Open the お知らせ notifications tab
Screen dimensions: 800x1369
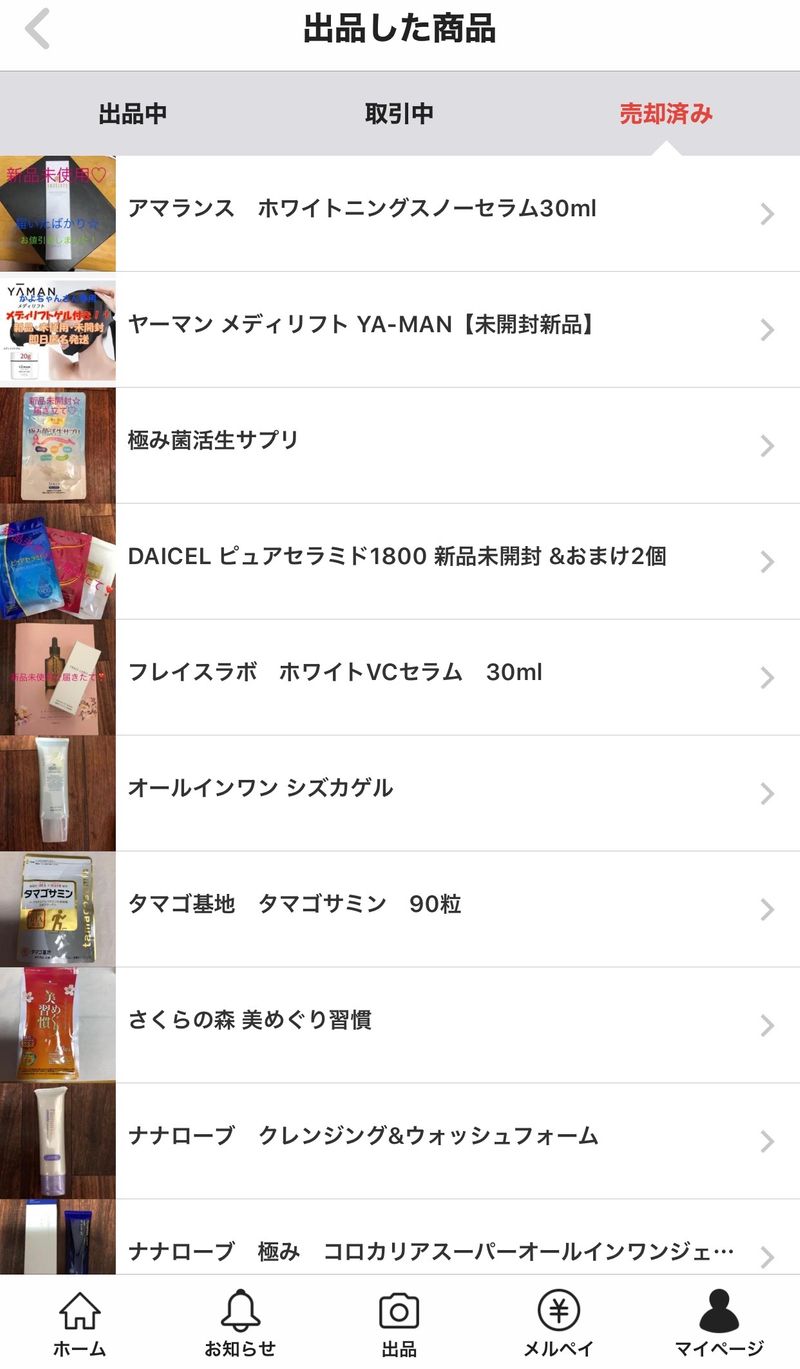click(240, 1322)
